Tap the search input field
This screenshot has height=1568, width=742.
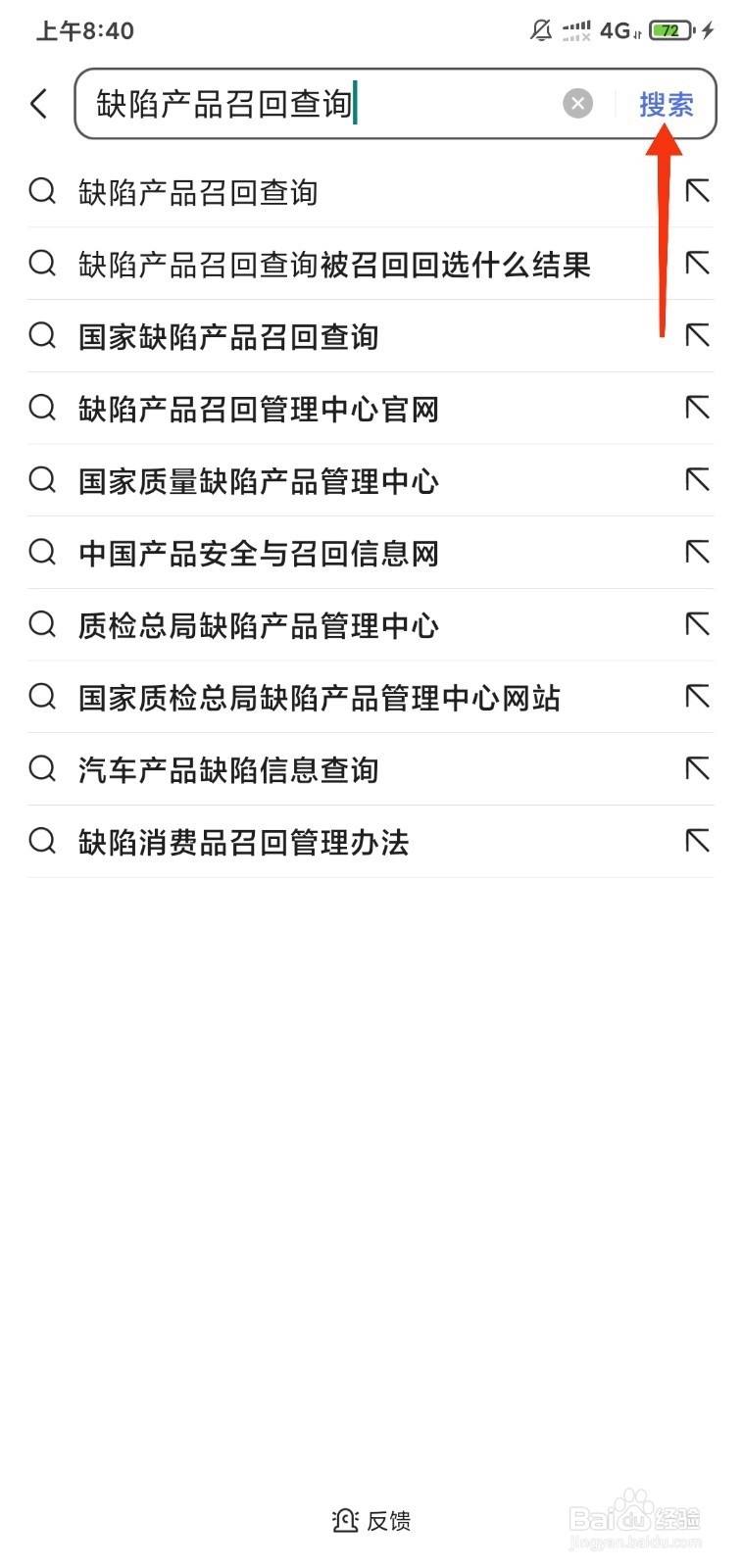pos(323,103)
